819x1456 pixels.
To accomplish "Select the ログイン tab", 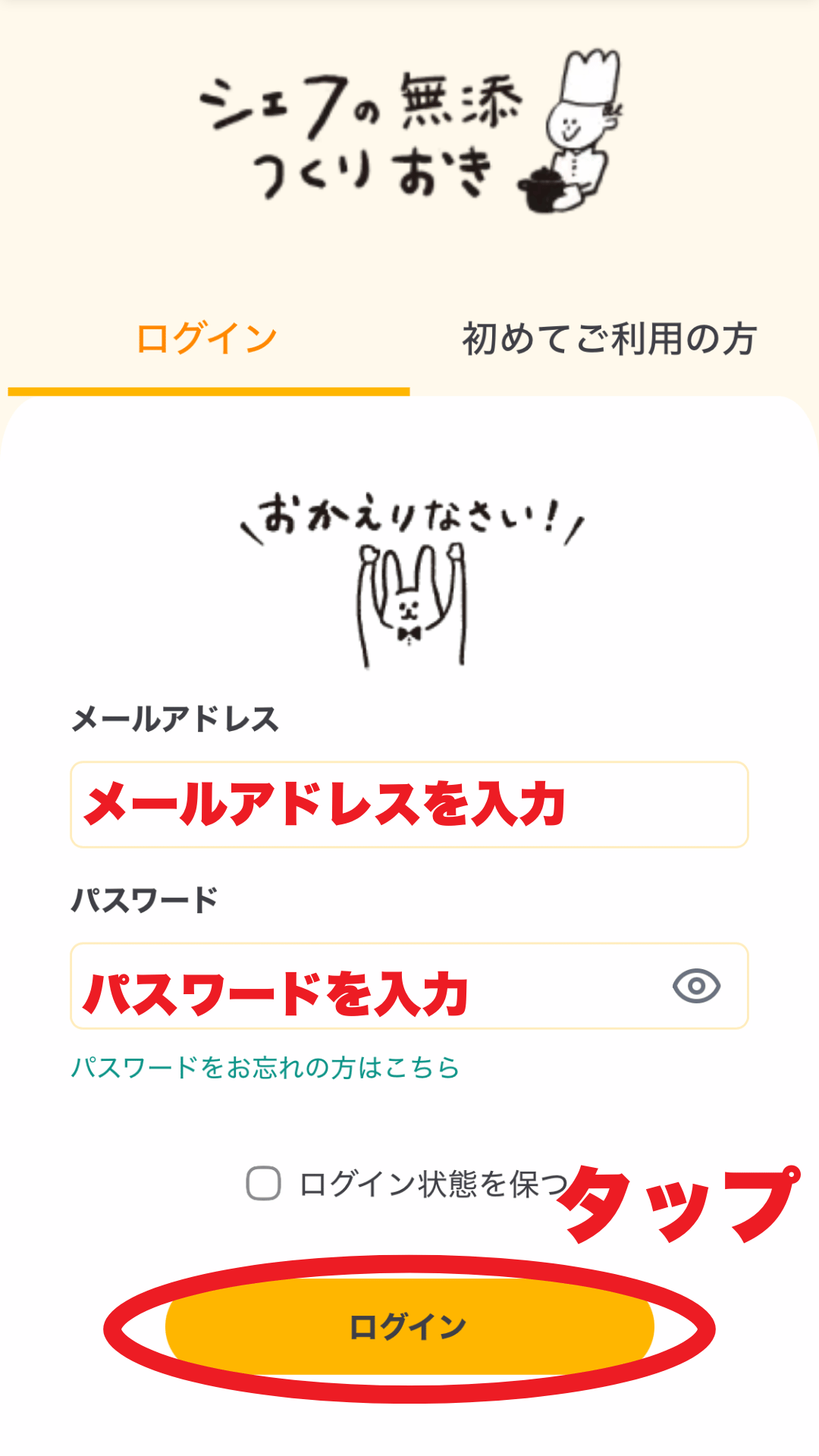I will 205,339.
